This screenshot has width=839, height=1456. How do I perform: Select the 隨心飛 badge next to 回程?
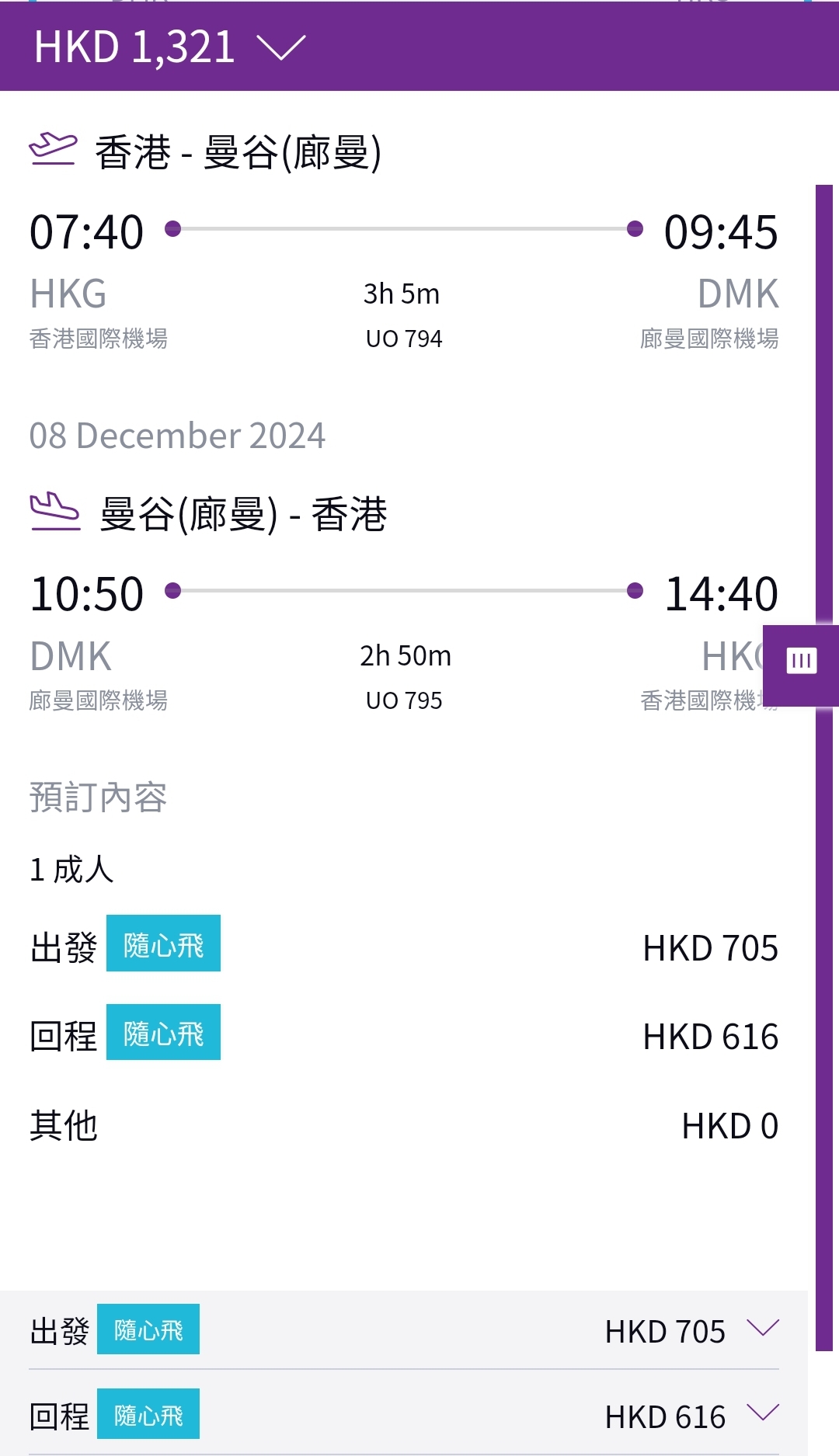[163, 1033]
